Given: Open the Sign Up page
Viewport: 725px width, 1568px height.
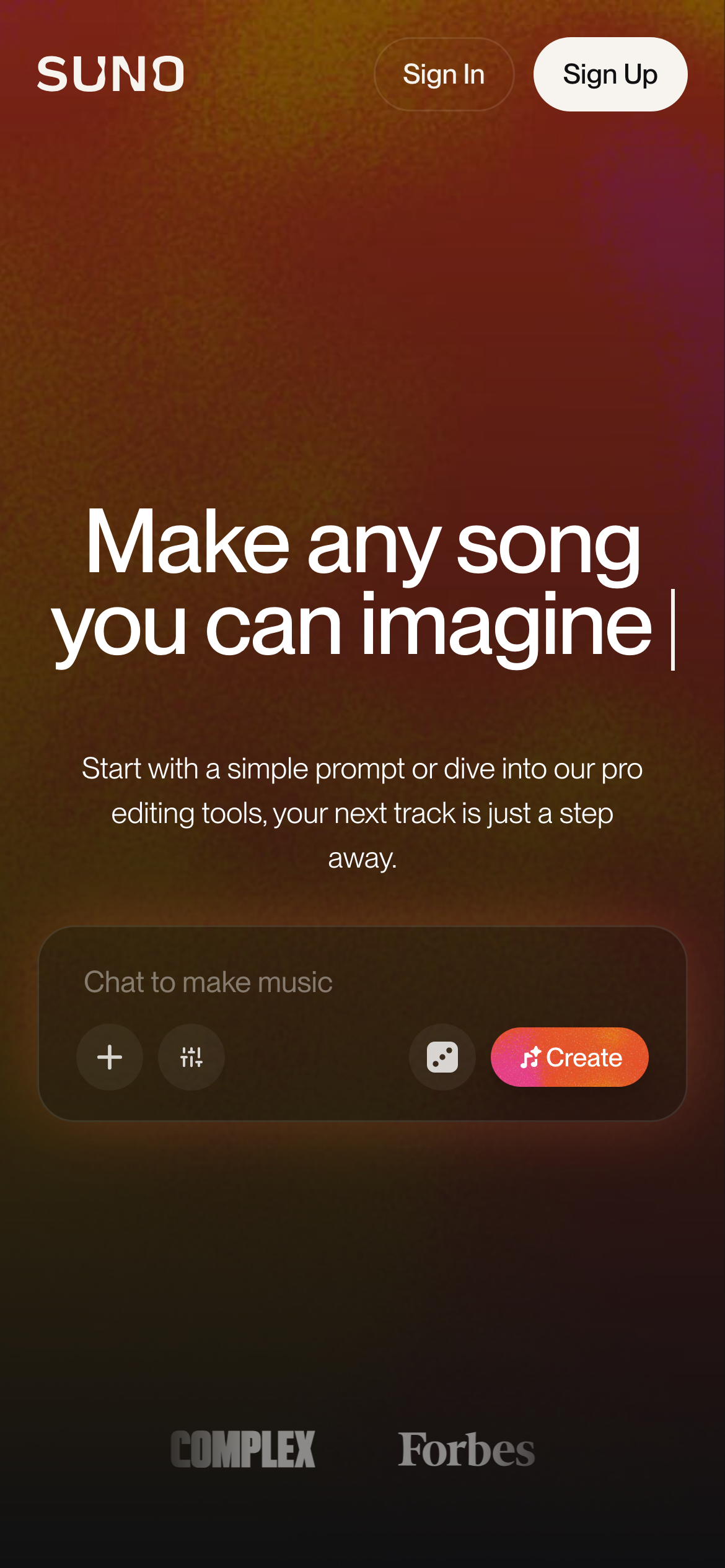Looking at the screenshot, I should [610, 74].
